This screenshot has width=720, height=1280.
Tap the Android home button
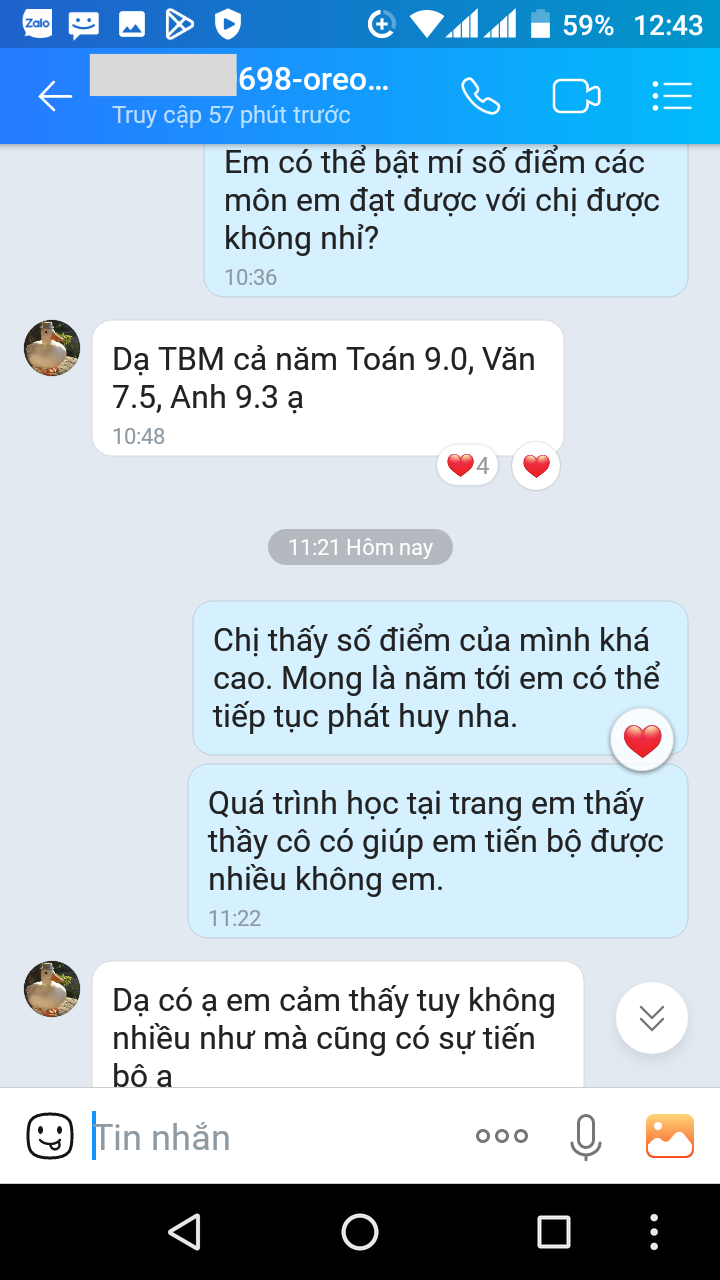(x=360, y=1232)
